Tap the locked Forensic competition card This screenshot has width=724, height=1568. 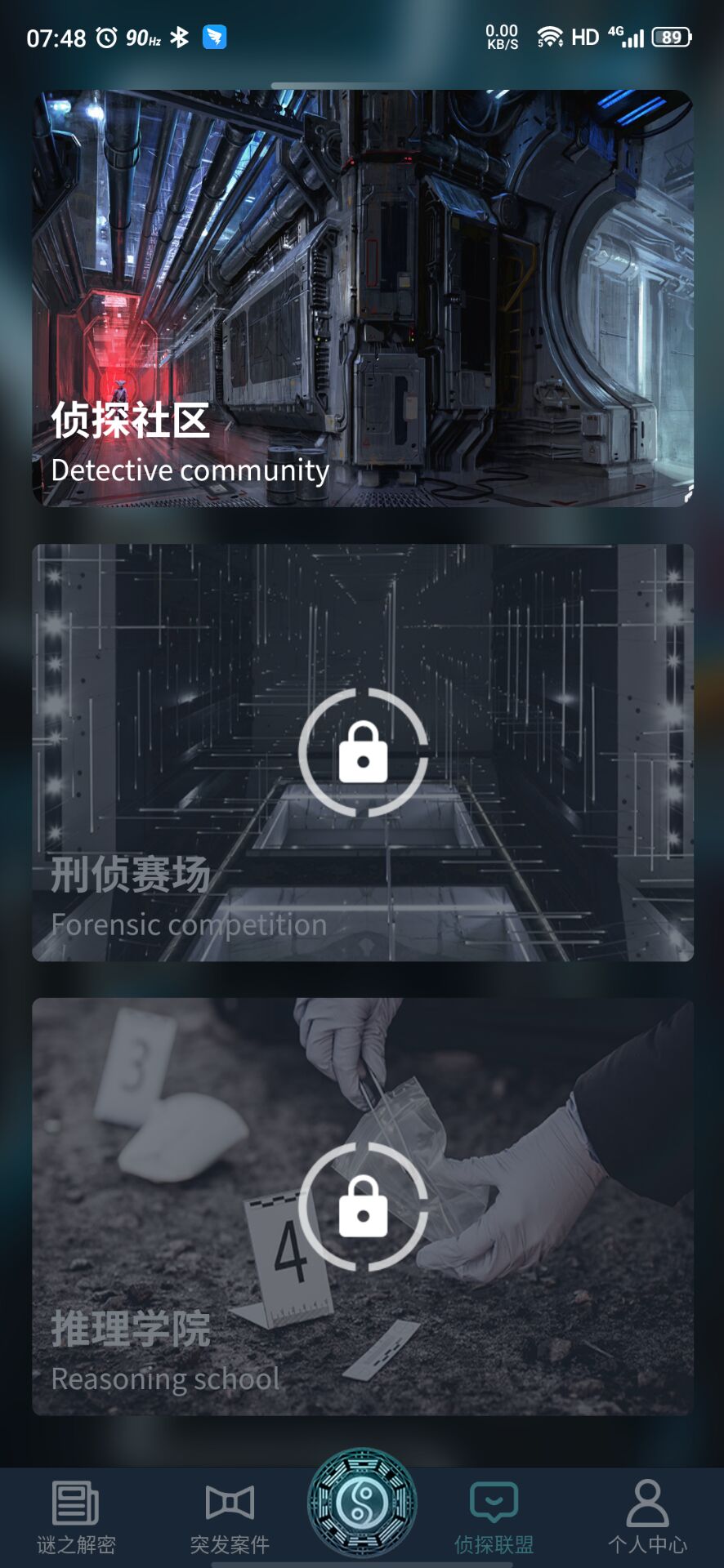tap(362, 752)
